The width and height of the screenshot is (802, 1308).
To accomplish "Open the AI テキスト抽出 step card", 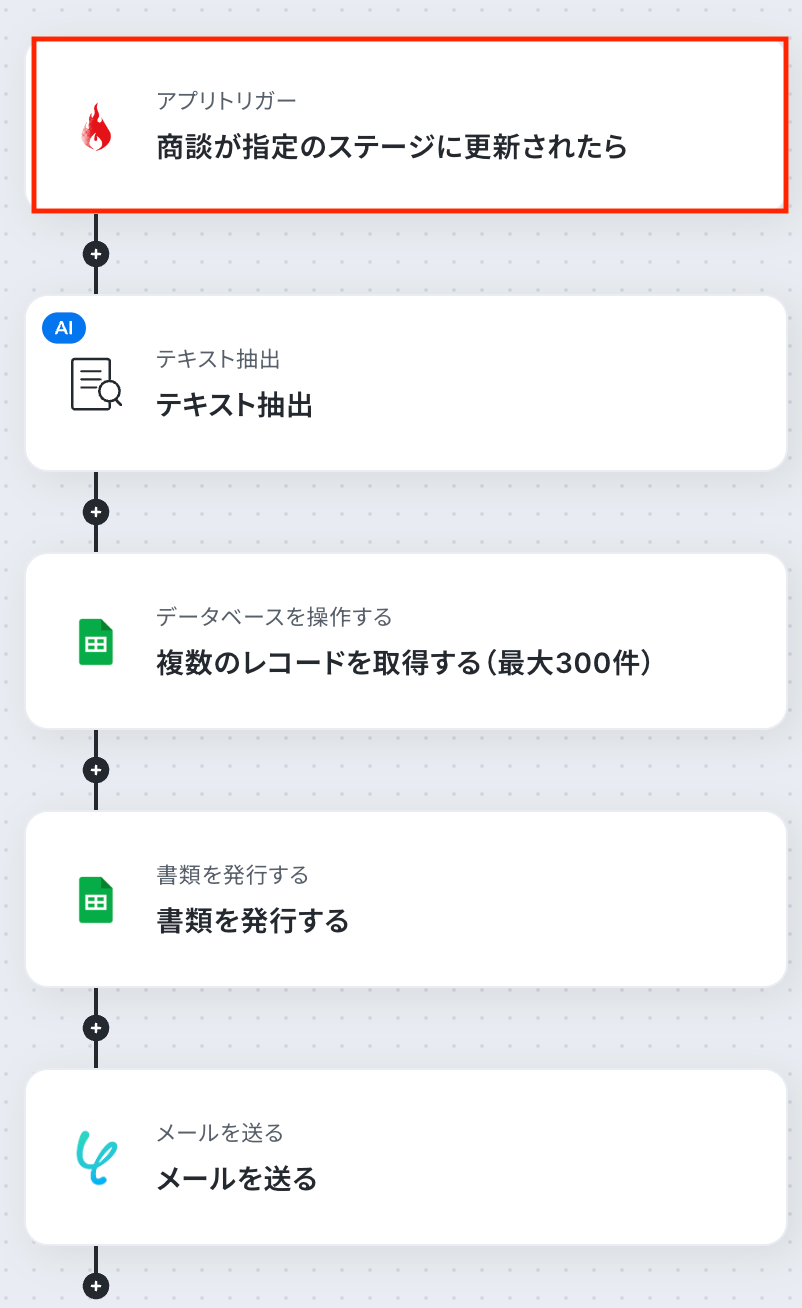I will click(407, 383).
